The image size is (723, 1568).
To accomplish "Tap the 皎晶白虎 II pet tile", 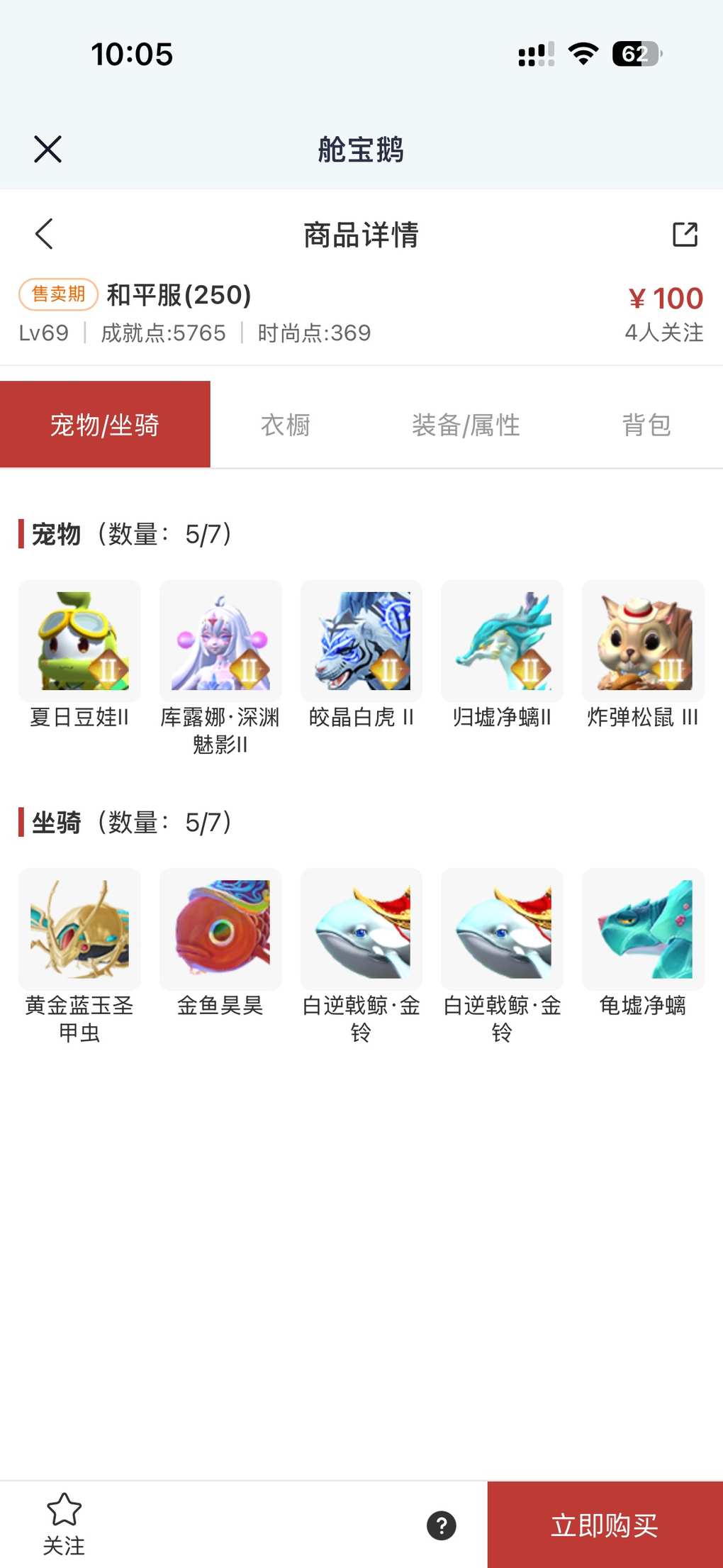I will (x=361, y=641).
